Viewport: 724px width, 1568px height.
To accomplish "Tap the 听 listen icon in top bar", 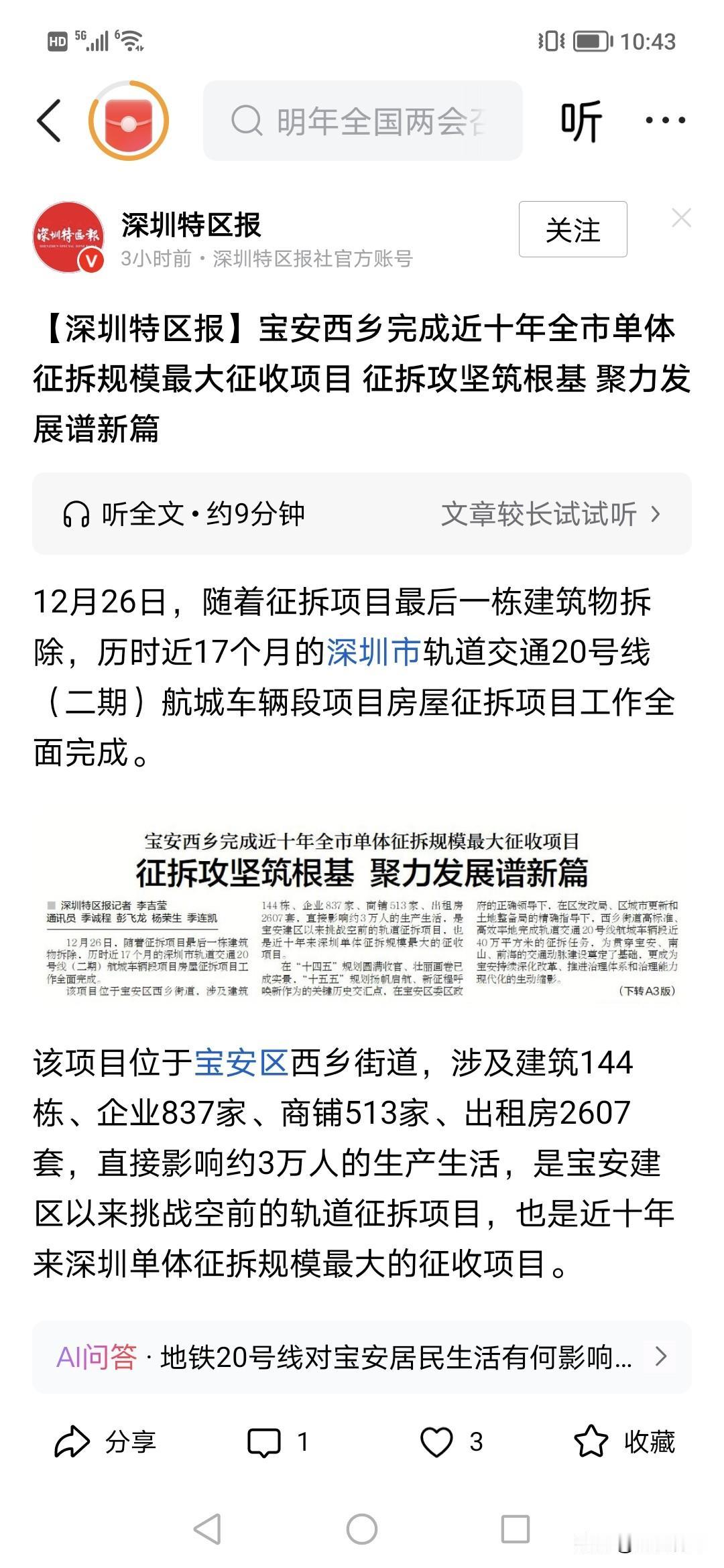I will pos(583,121).
